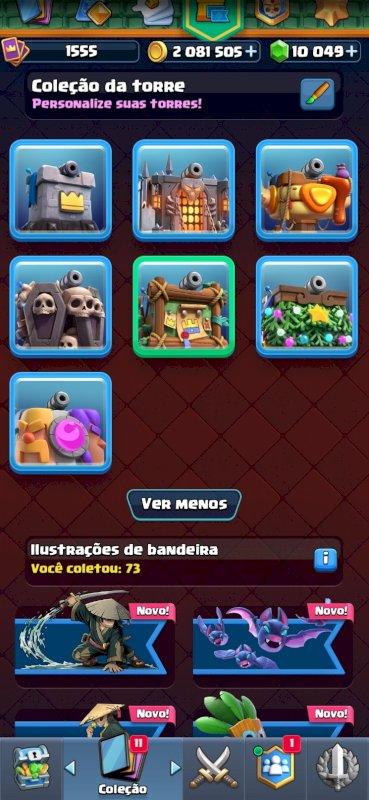
Task: Select the Christmas tree tower skin
Action: [307, 306]
